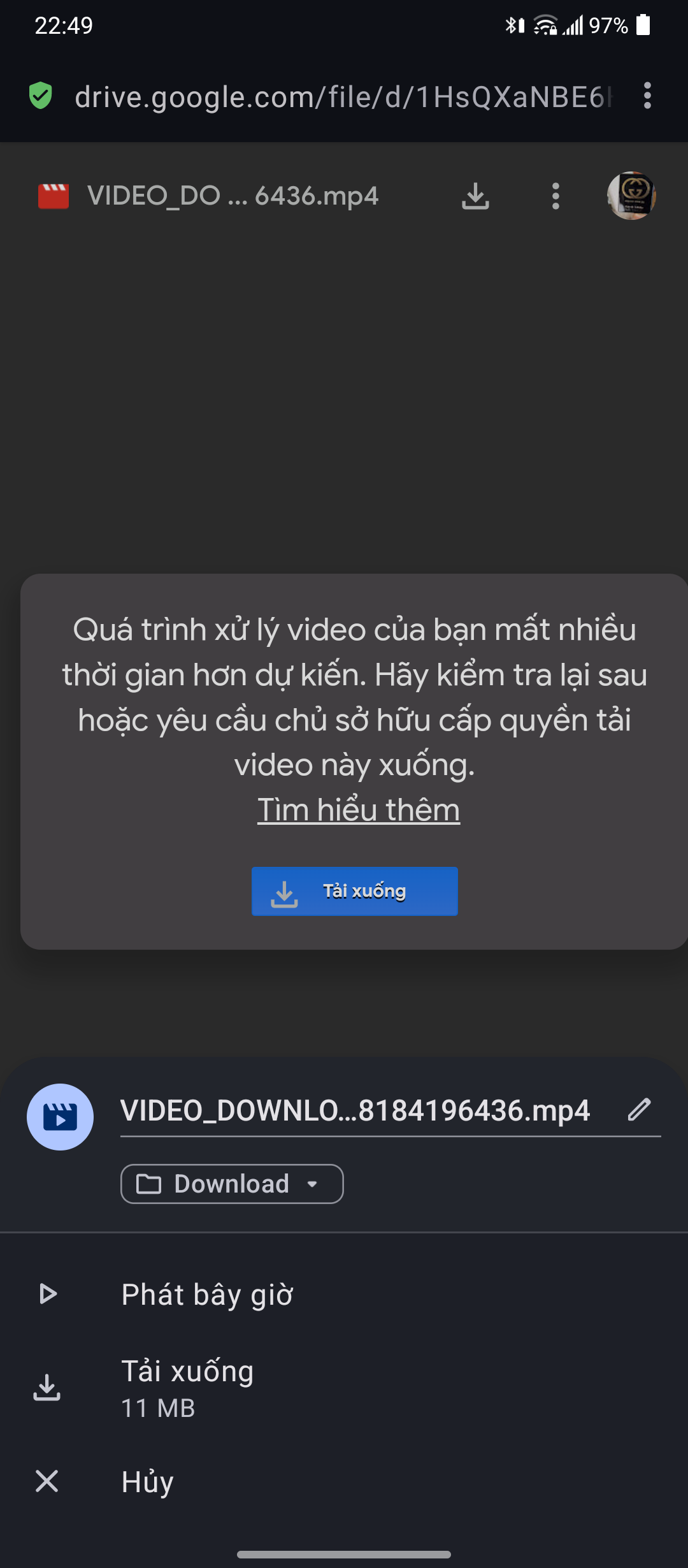Screen dimensions: 688x1568
Task: Tap the green site security shield icon
Action: pyautogui.click(x=41, y=96)
